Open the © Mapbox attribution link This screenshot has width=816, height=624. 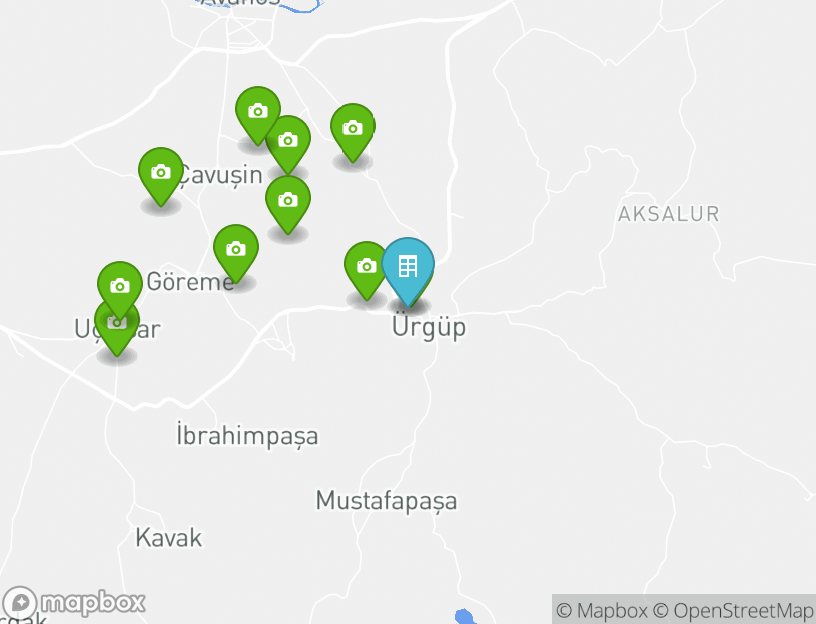(x=601, y=610)
